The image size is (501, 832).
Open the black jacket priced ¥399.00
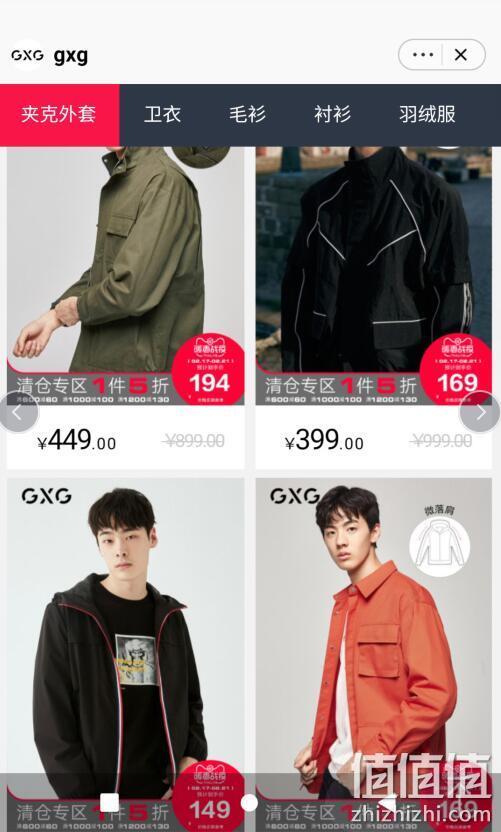click(x=374, y=308)
